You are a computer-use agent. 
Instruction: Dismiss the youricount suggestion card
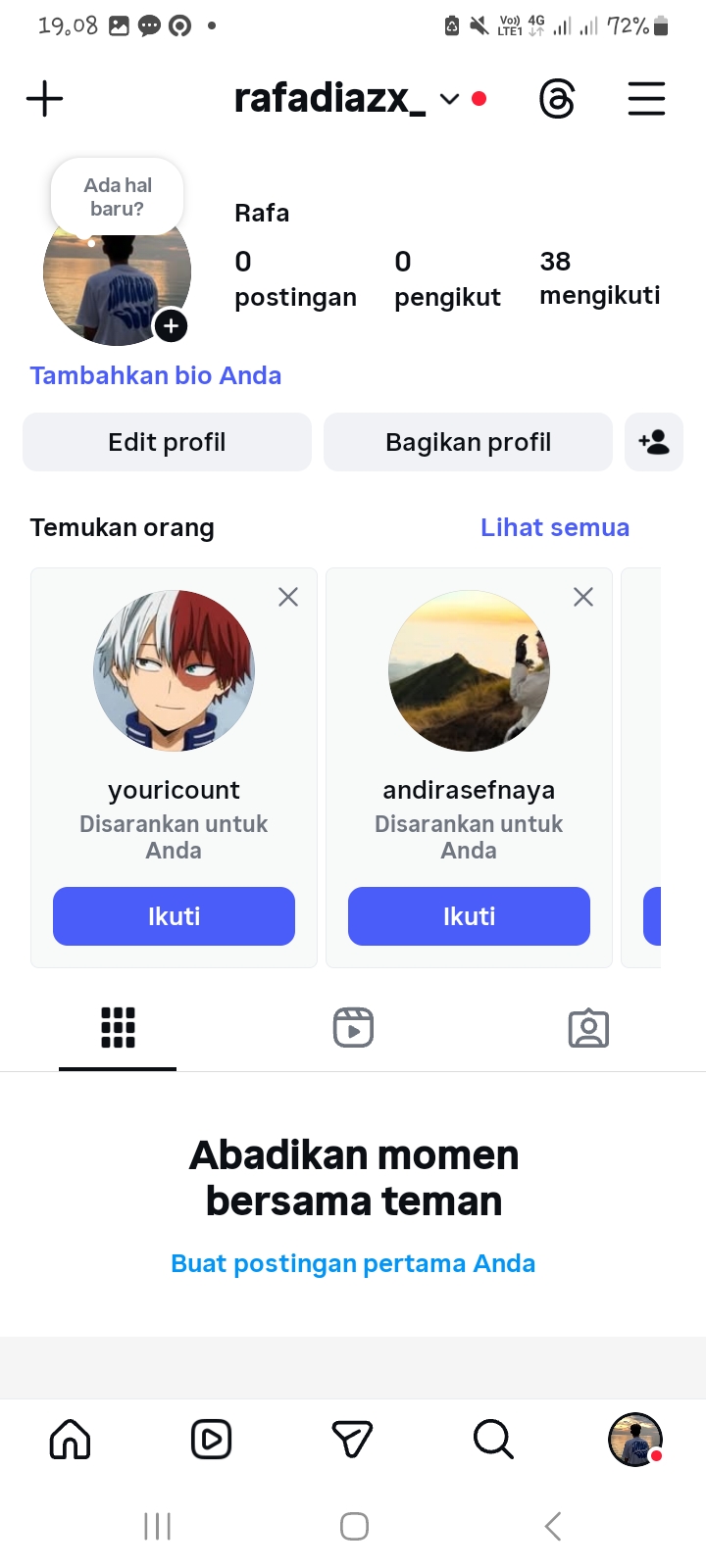[x=288, y=597]
